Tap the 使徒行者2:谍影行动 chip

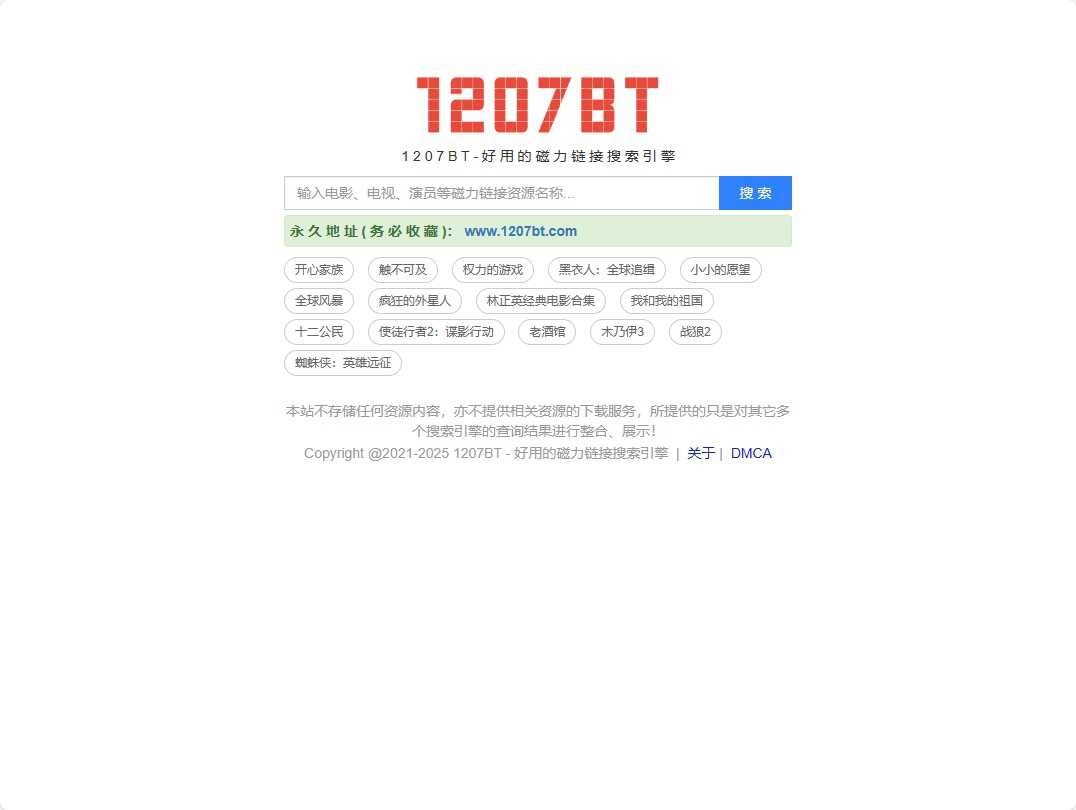(x=436, y=332)
